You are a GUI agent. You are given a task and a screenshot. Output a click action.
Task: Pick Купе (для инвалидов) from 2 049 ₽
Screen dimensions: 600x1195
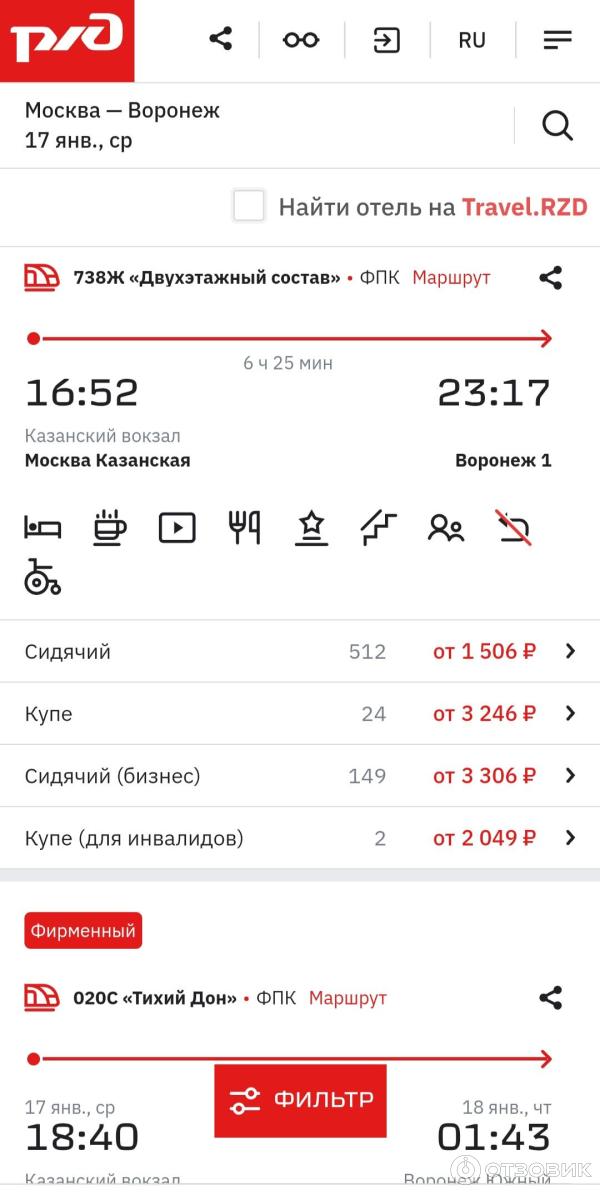tap(300, 838)
